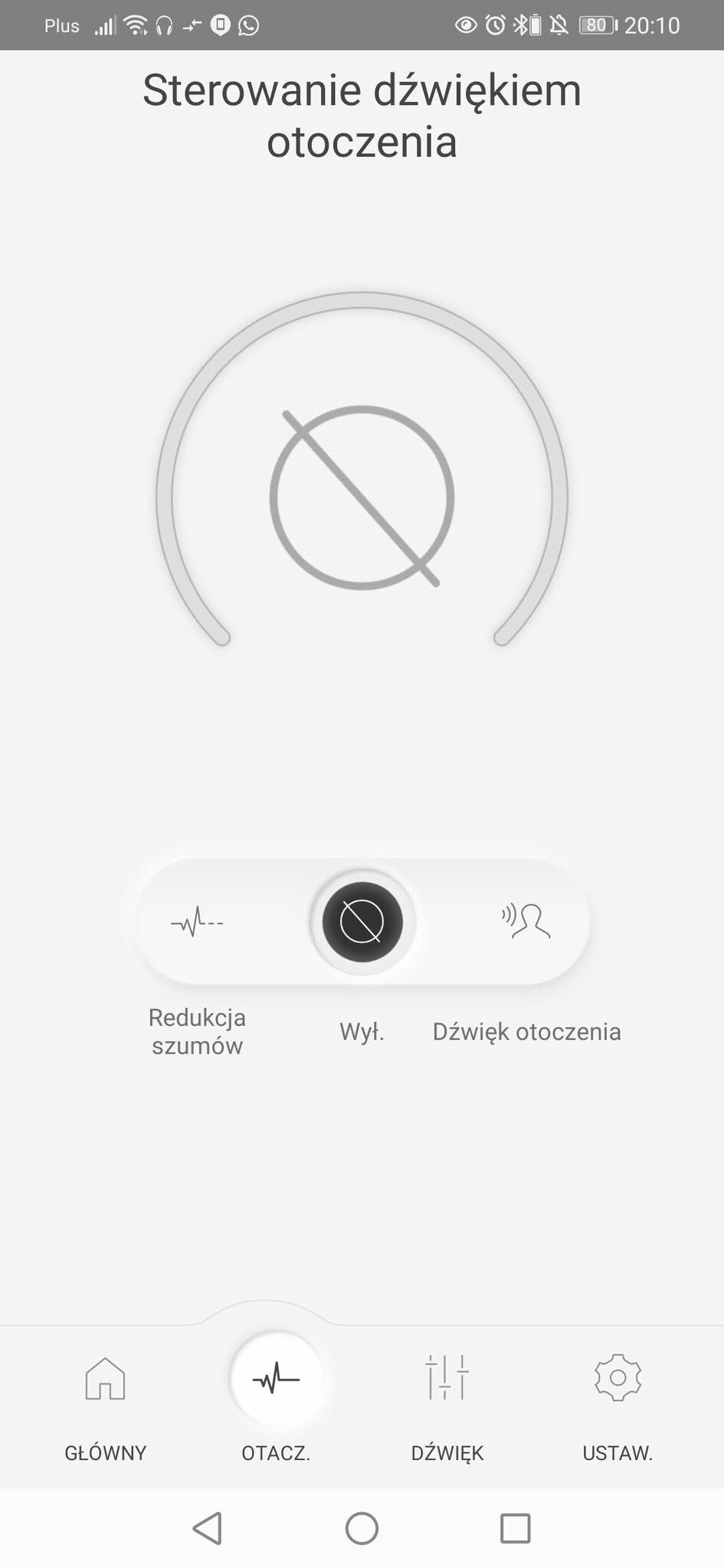
Task: Switch to the Dźwięk tab
Action: [x=447, y=1407]
